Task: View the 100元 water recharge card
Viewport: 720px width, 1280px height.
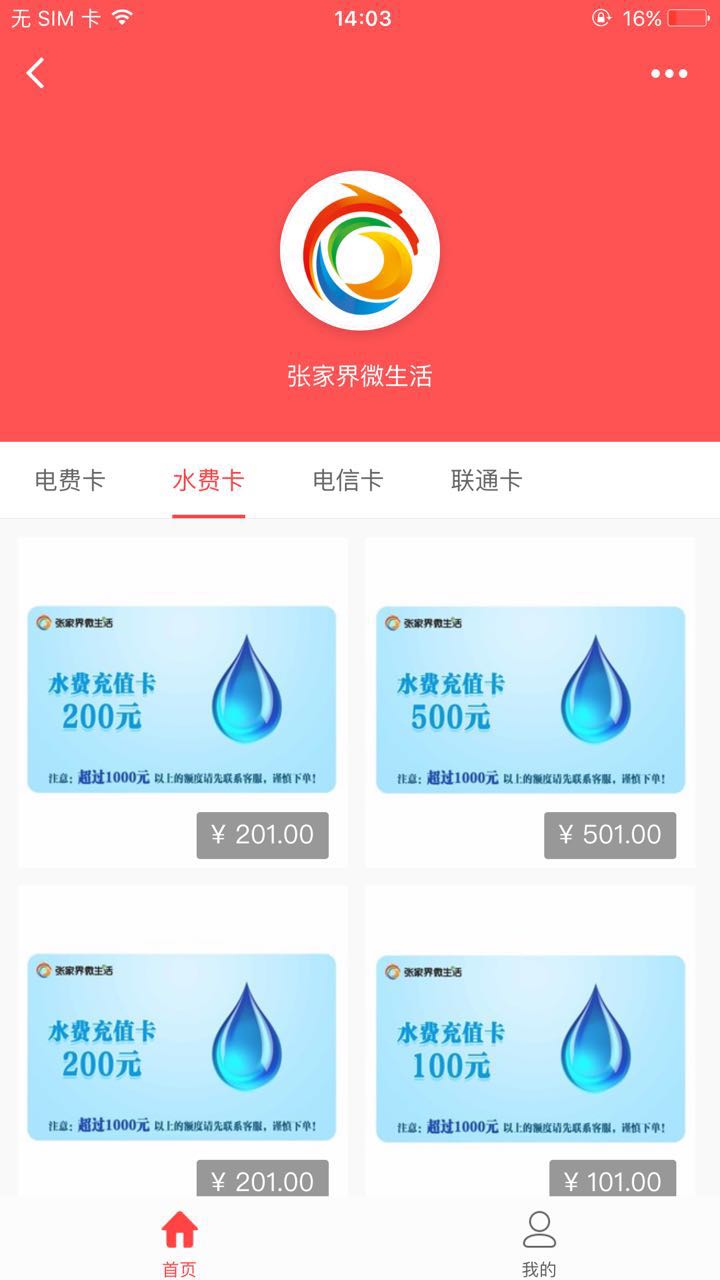Action: [530, 1047]
